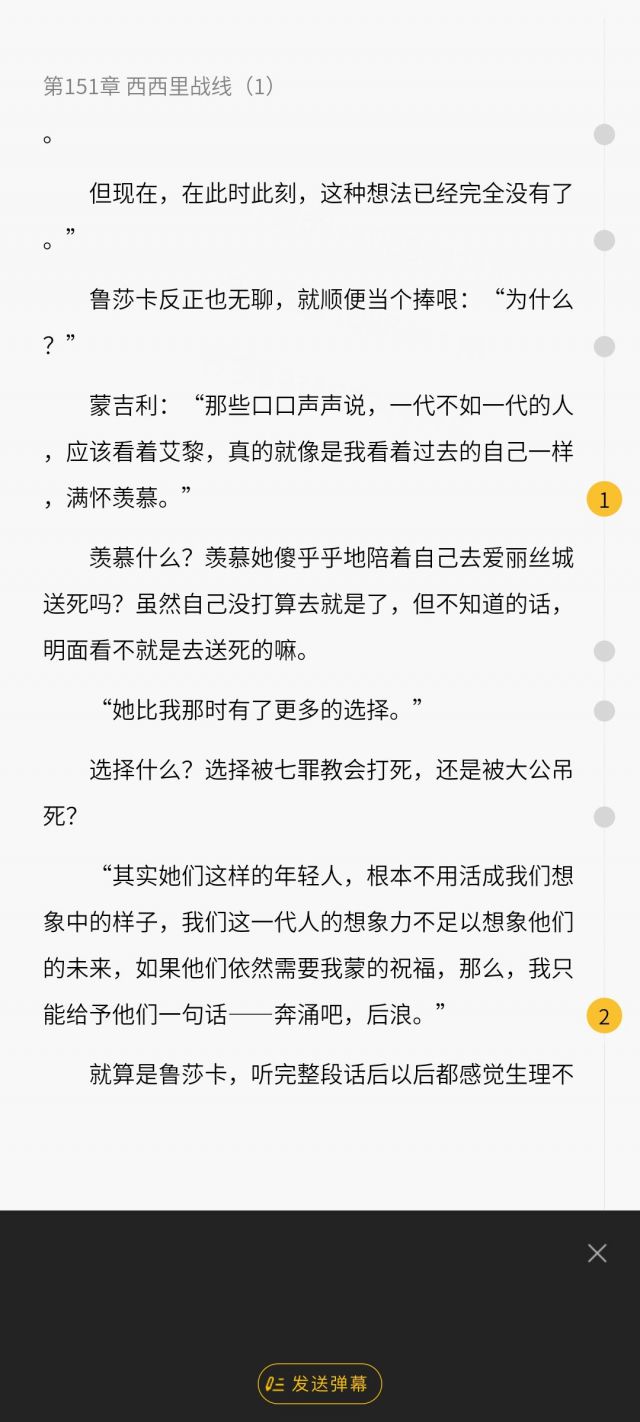The width and height of the screenshot is (640, 1422).
Task: Tap the comment dot beside 选择什么 paragraph
Action: 604,817
